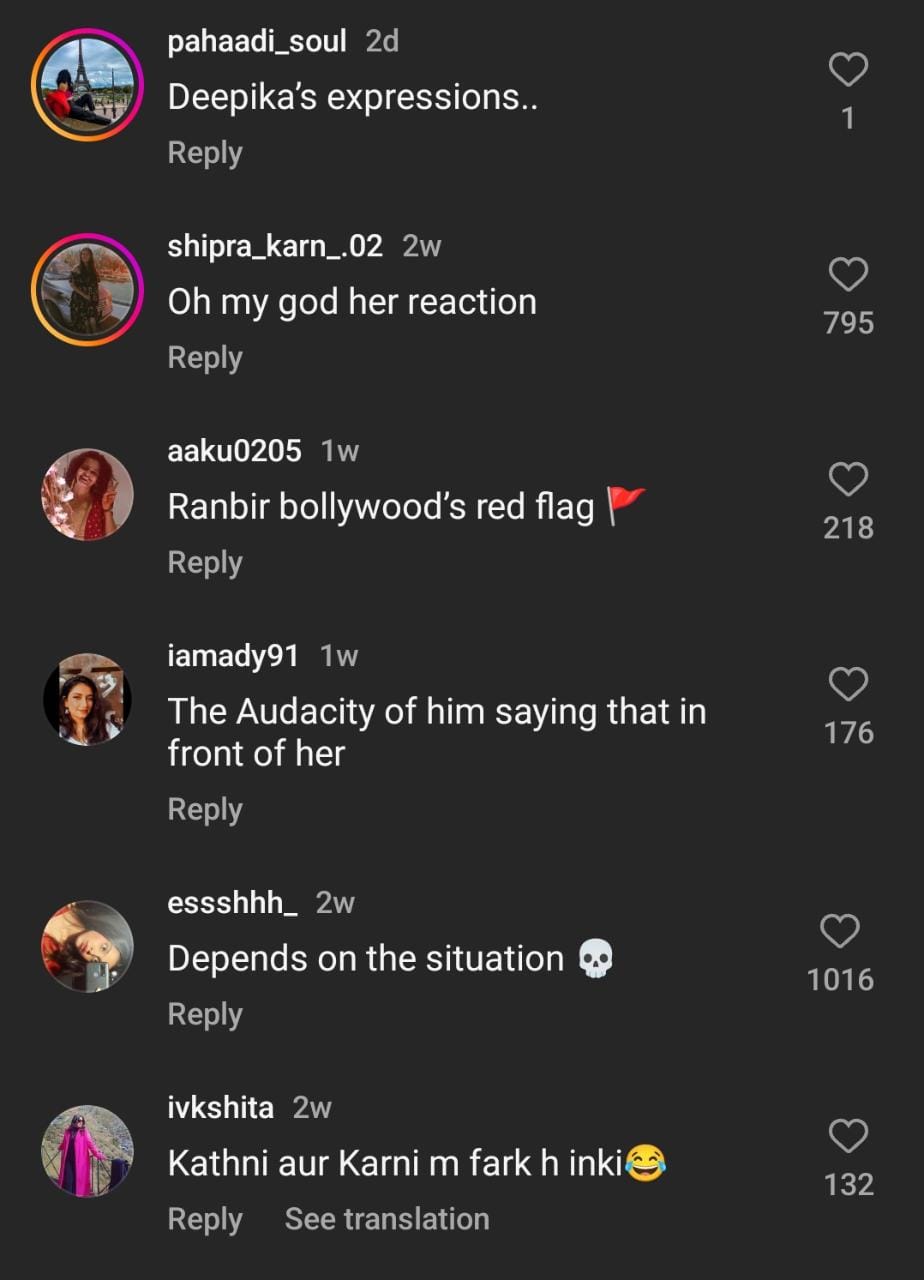Open ivkshita's profile via username
The height and width of the screenshot is (1280, 924).
coord(221,1108)
